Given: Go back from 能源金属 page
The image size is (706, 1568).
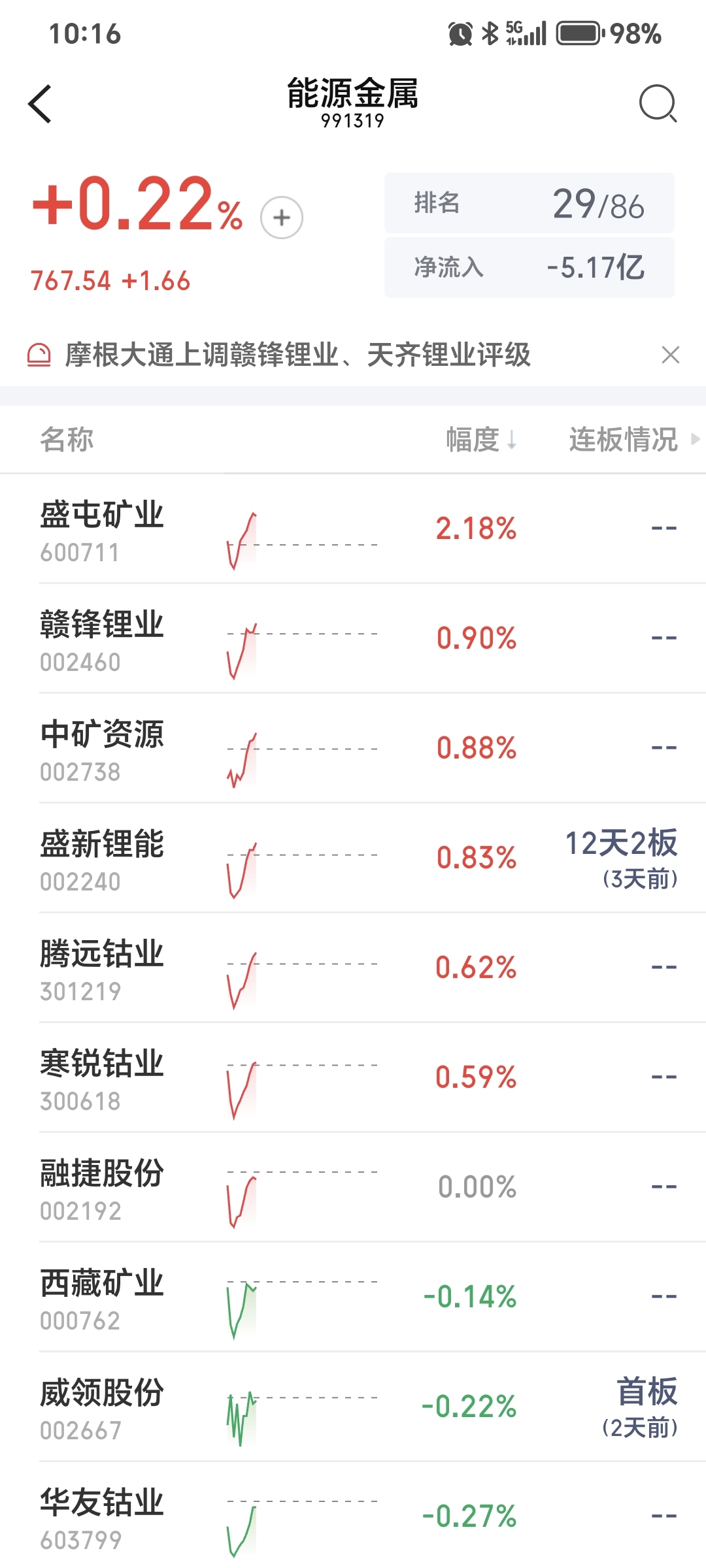Looking at the screenshot, I should click(x=41, y=104).
